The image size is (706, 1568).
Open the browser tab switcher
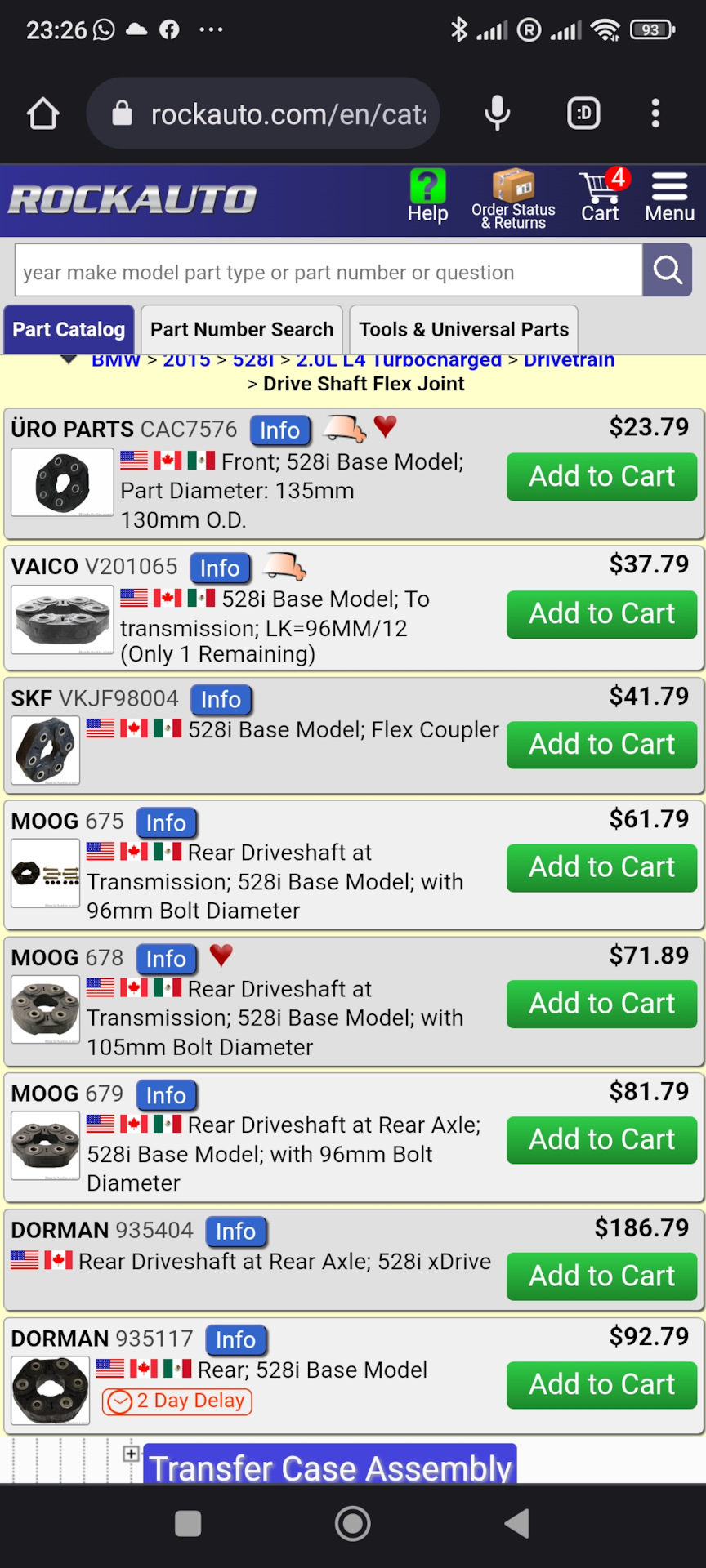point(583,114)
